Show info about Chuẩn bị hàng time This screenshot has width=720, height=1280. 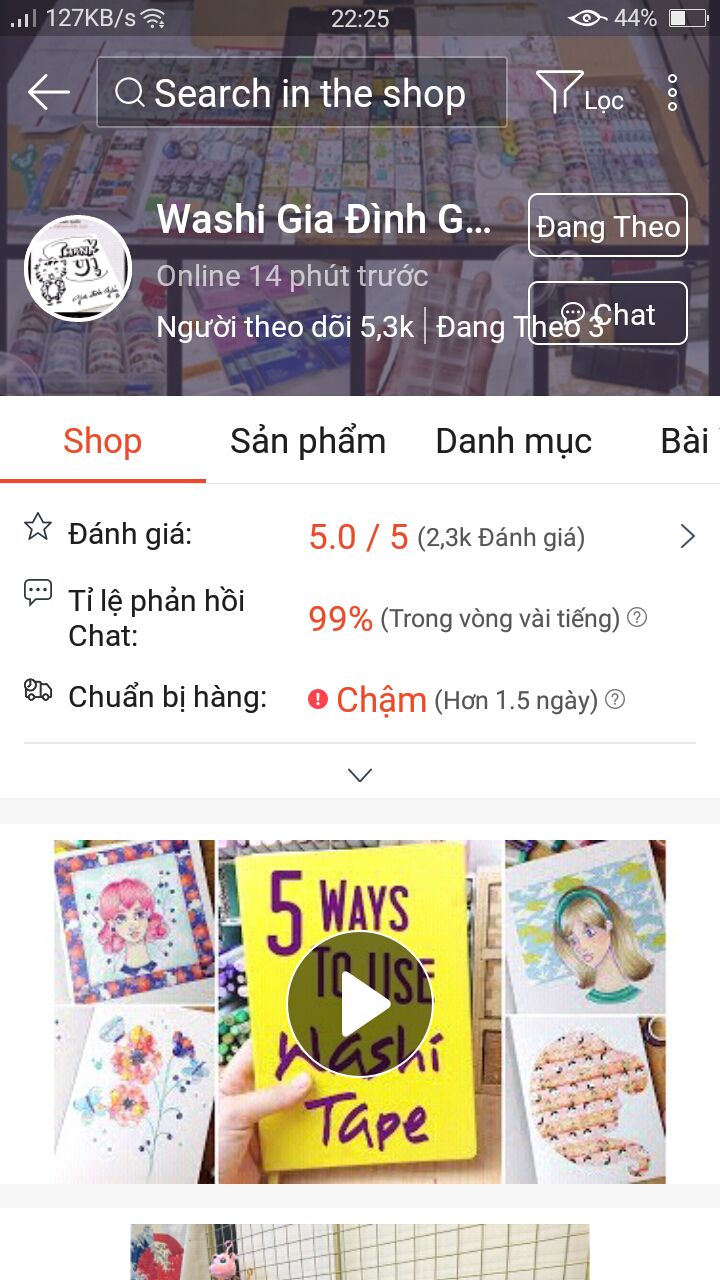click(x=615, y=700)
